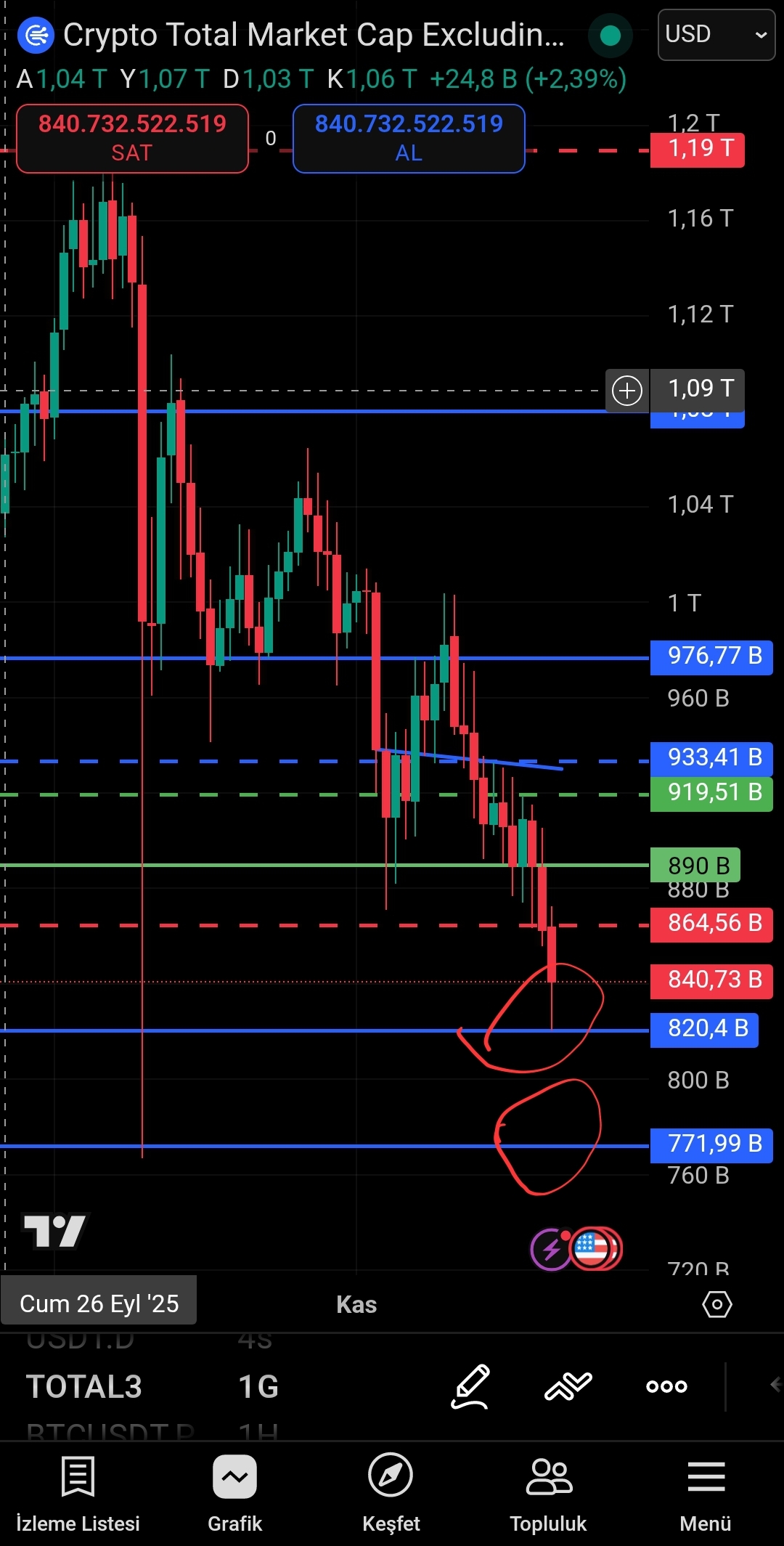Open the chart settings hexagon icon
784x1546 pixels.
[x=716, y=1304]
